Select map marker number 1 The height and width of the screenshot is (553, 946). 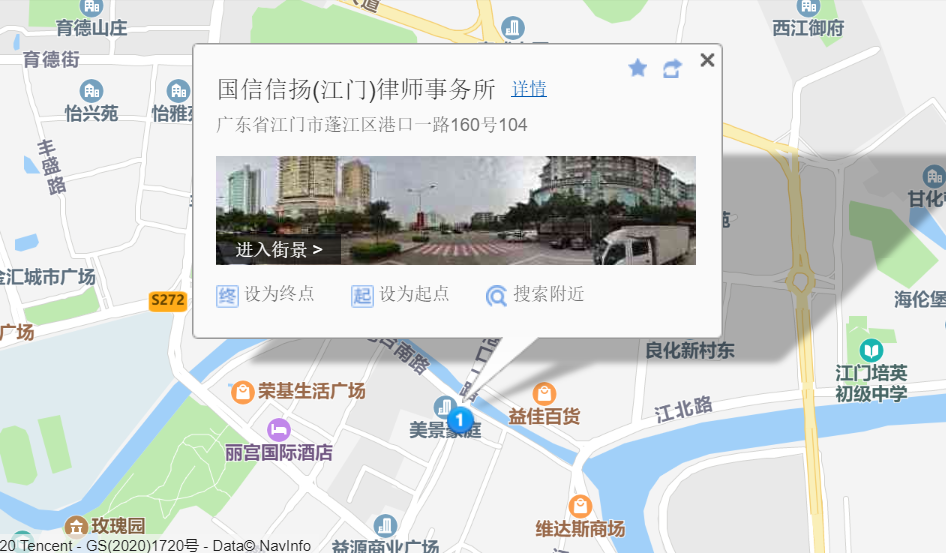coord(460,419)
